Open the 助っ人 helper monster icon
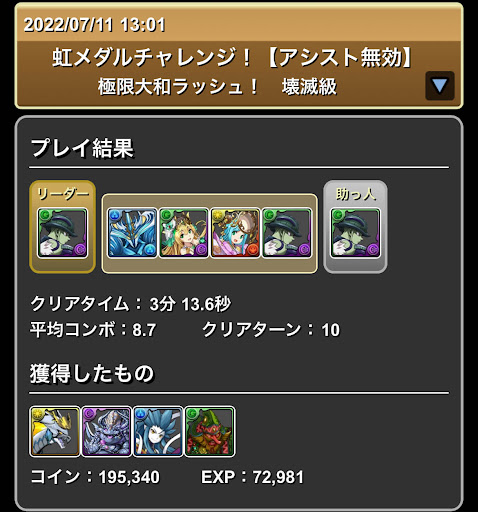Image resolution: width=478 pixels, height=512 pixels. pyautogui.click(x=355, y=233)
